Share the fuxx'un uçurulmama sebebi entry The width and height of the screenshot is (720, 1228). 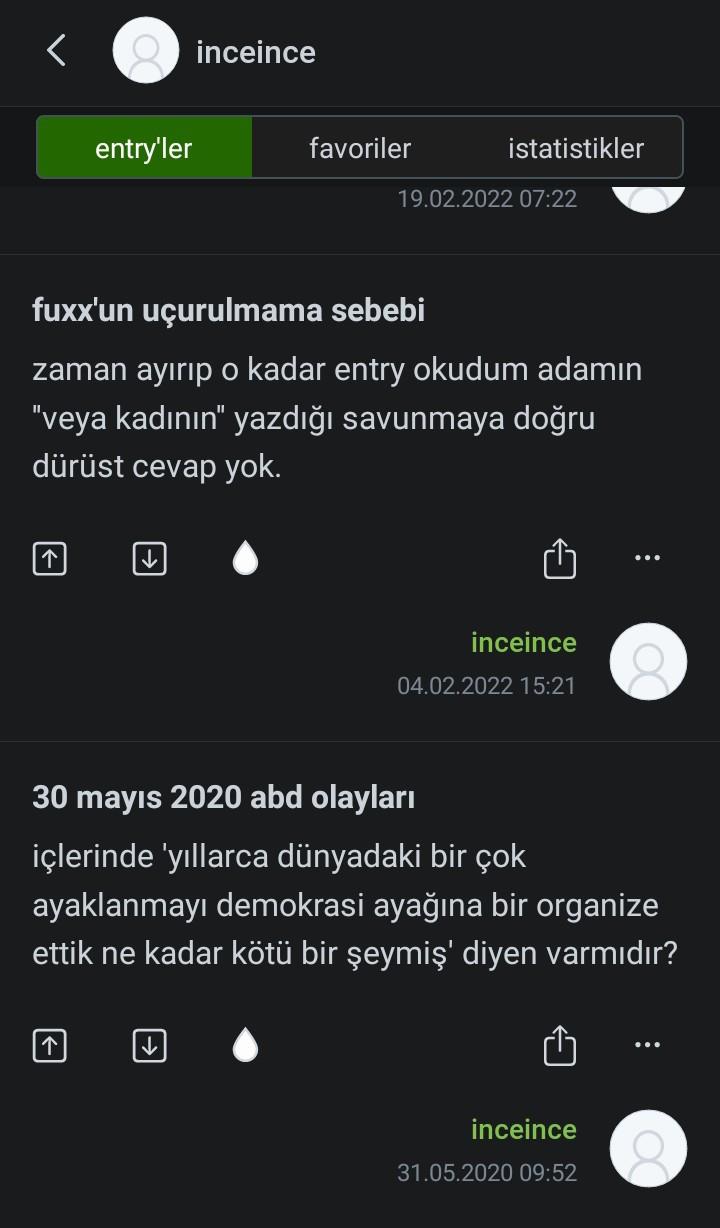(560, 558)
